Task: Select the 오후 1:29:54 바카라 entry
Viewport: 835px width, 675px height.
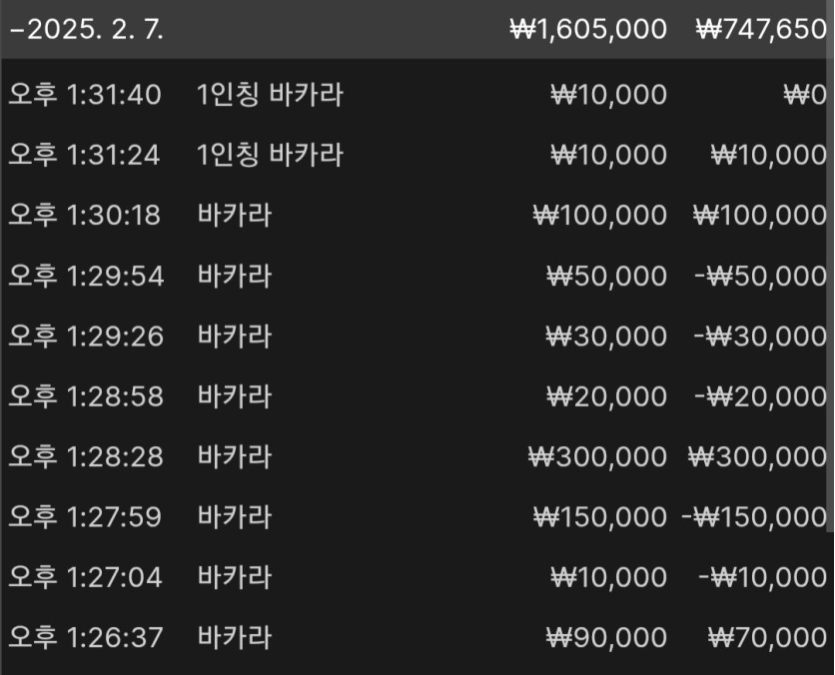Action: coord(416,276)
